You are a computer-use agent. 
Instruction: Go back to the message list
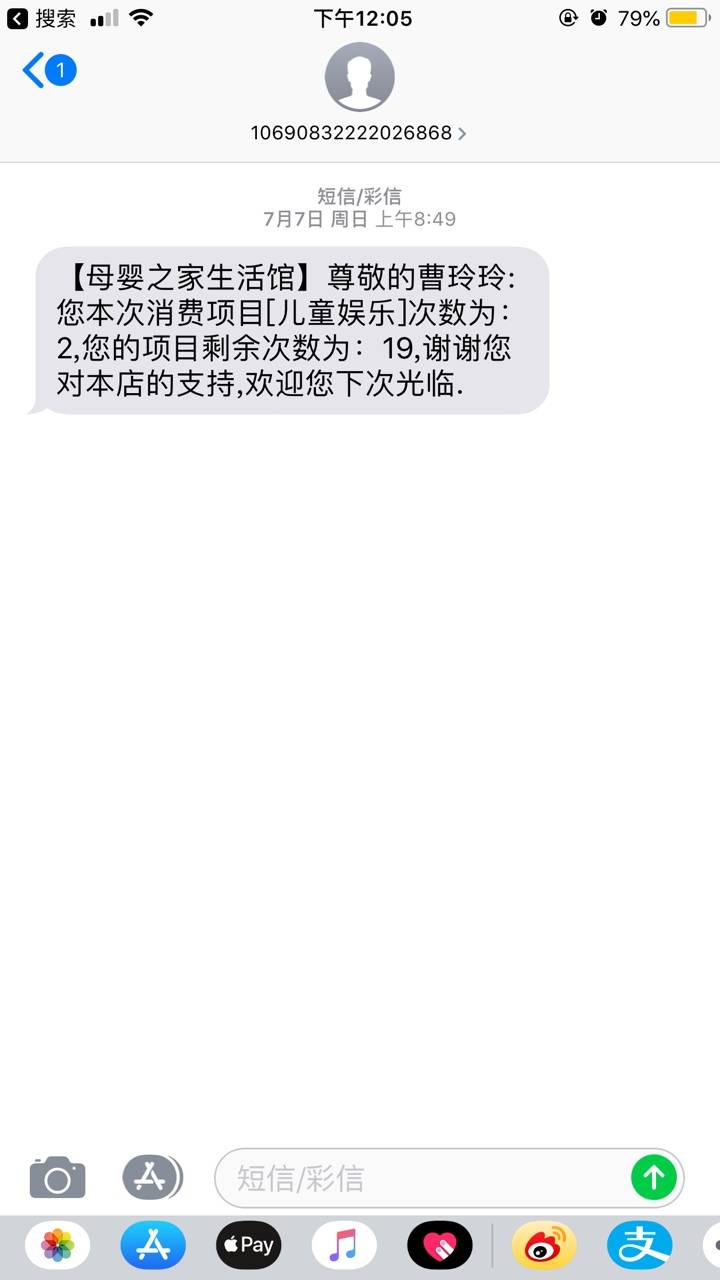pos(49,71)
